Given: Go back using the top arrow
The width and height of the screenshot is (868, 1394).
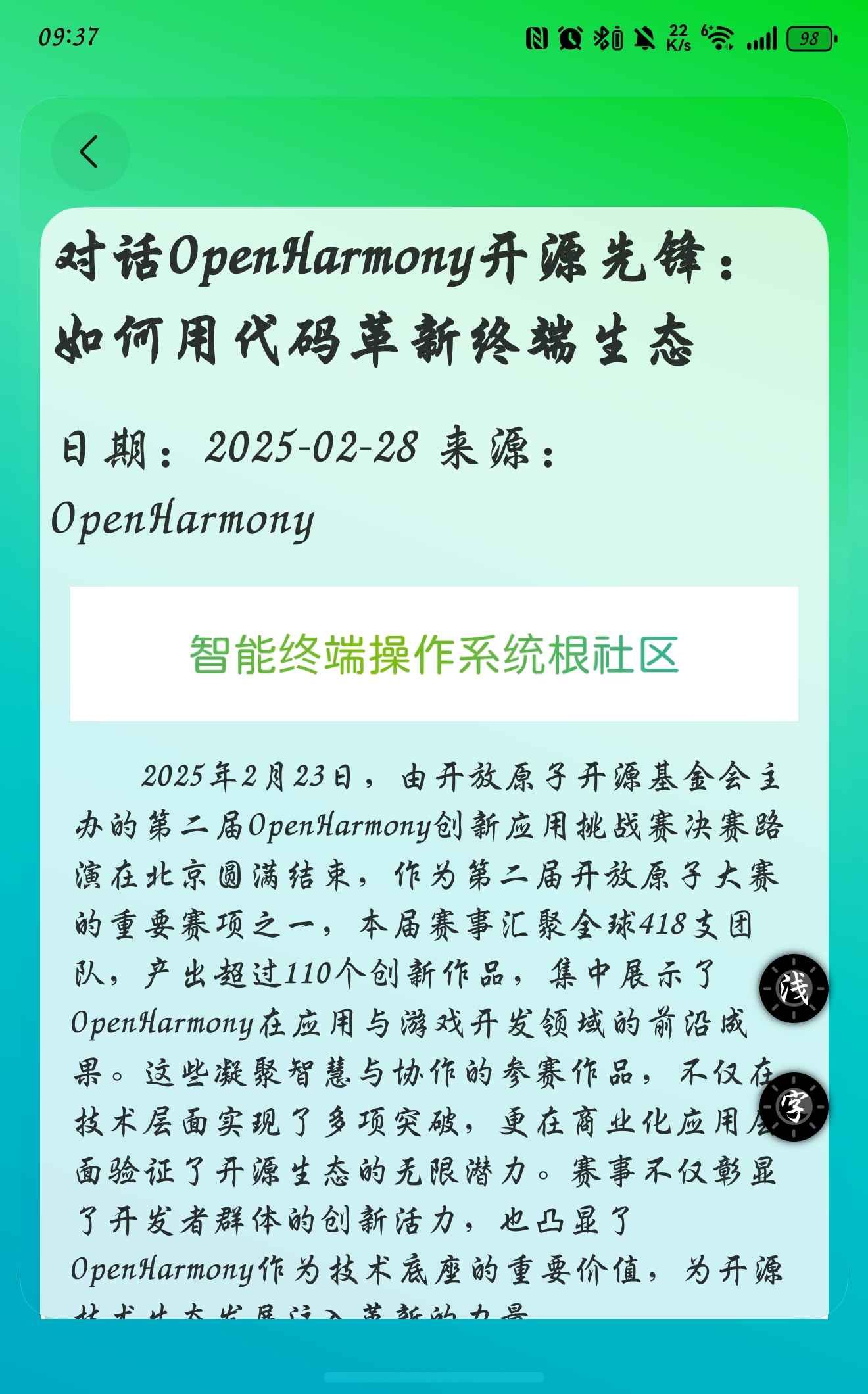Looking at the screenshot, I should pos(90,152).
